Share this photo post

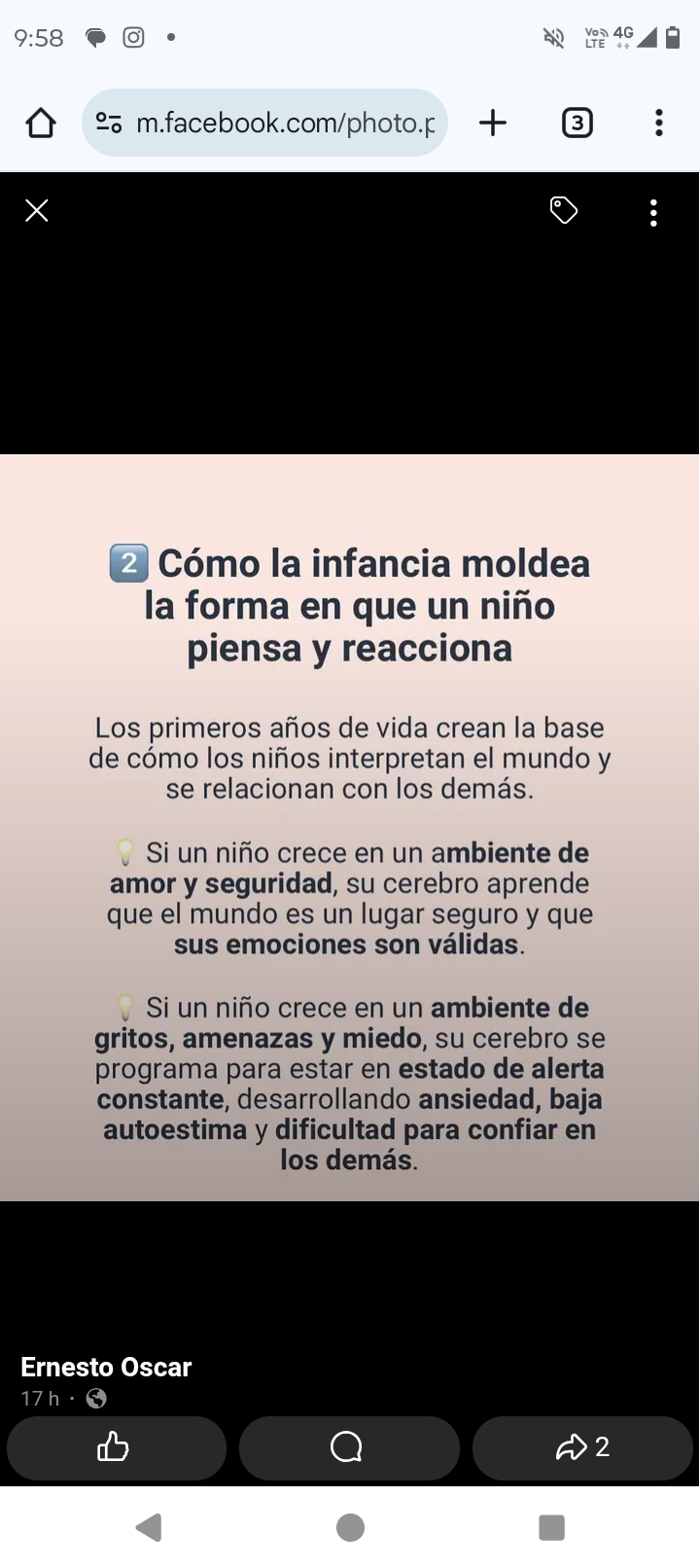tap(581, 1447)
